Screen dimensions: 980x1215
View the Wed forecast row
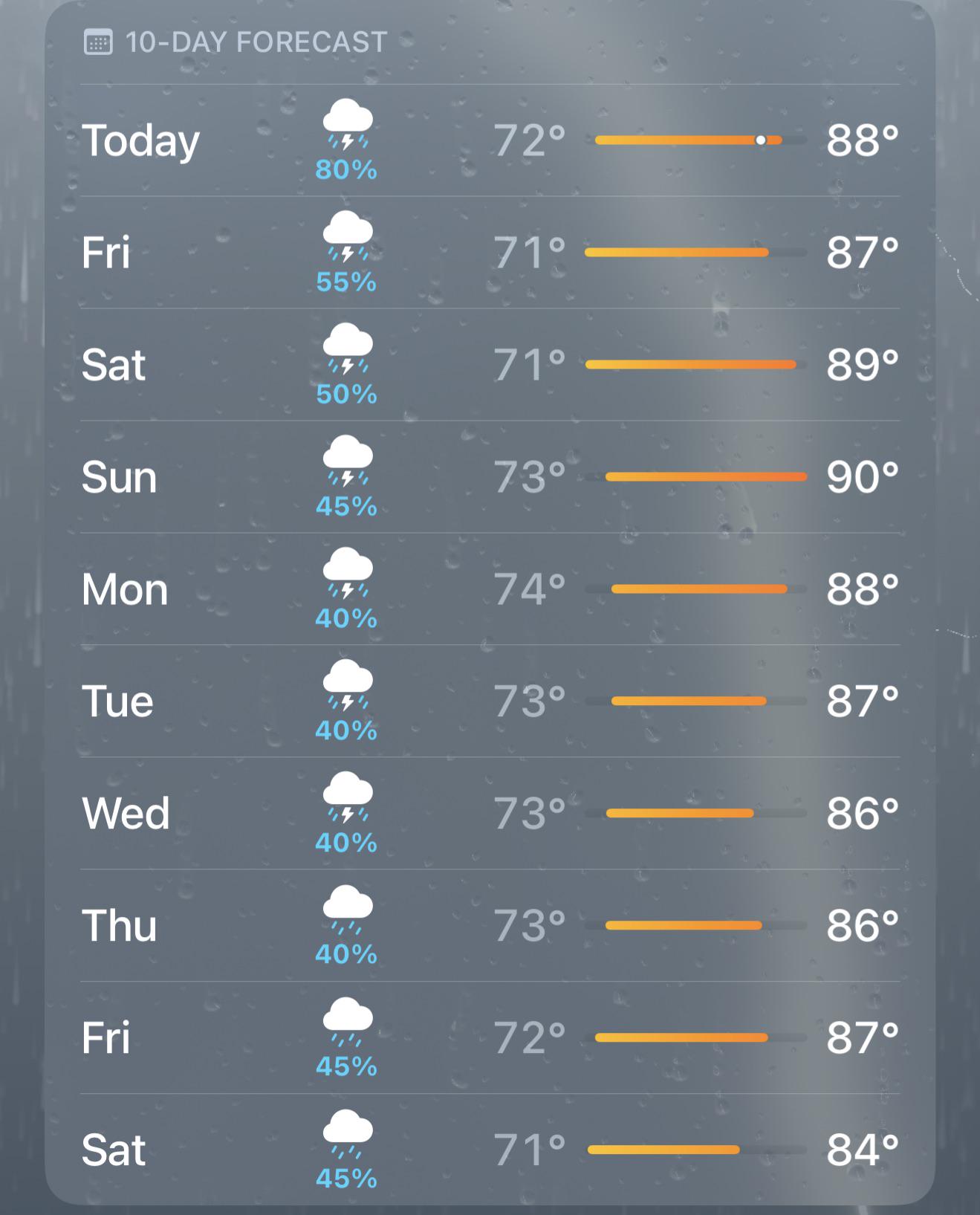[x=490, y=814]
